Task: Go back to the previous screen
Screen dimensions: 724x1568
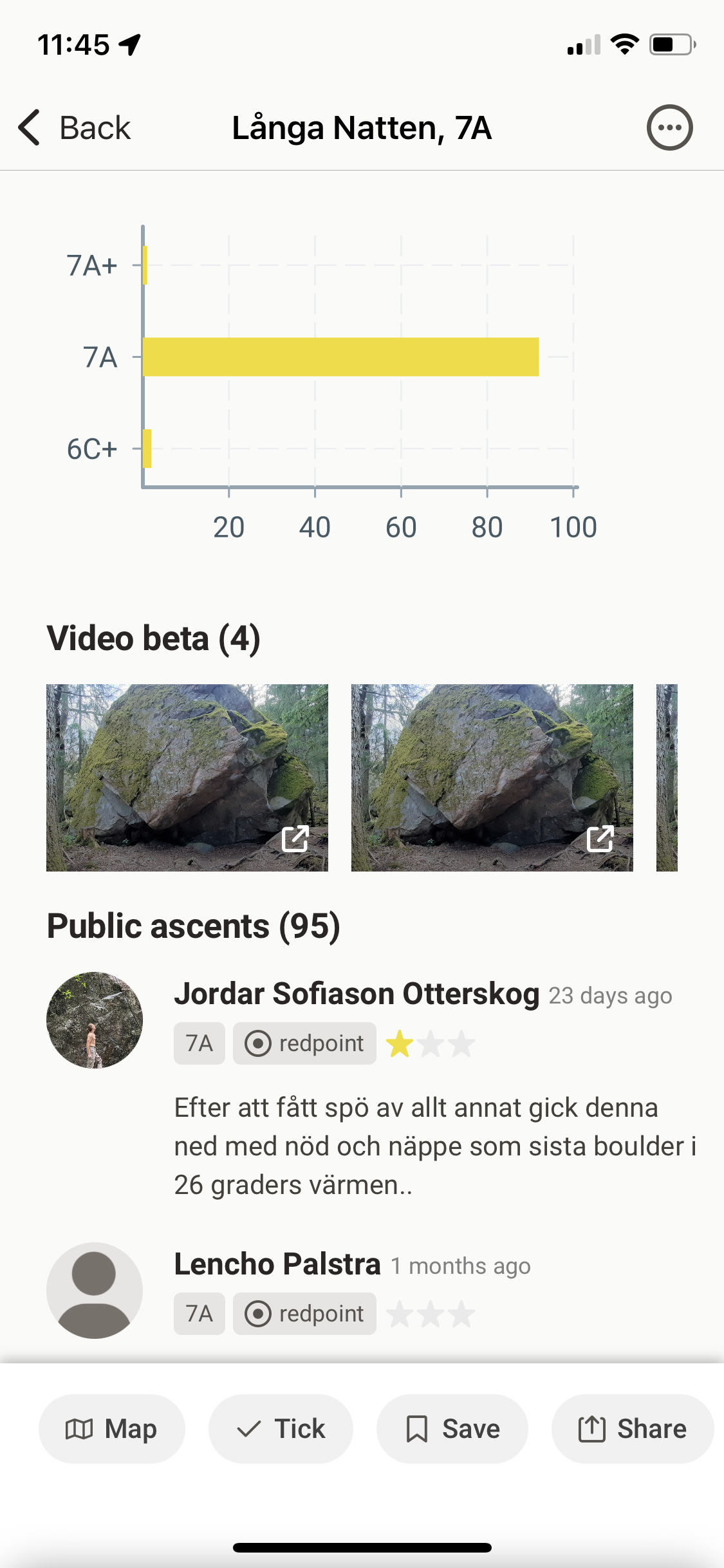Action: tap(75, 127)
